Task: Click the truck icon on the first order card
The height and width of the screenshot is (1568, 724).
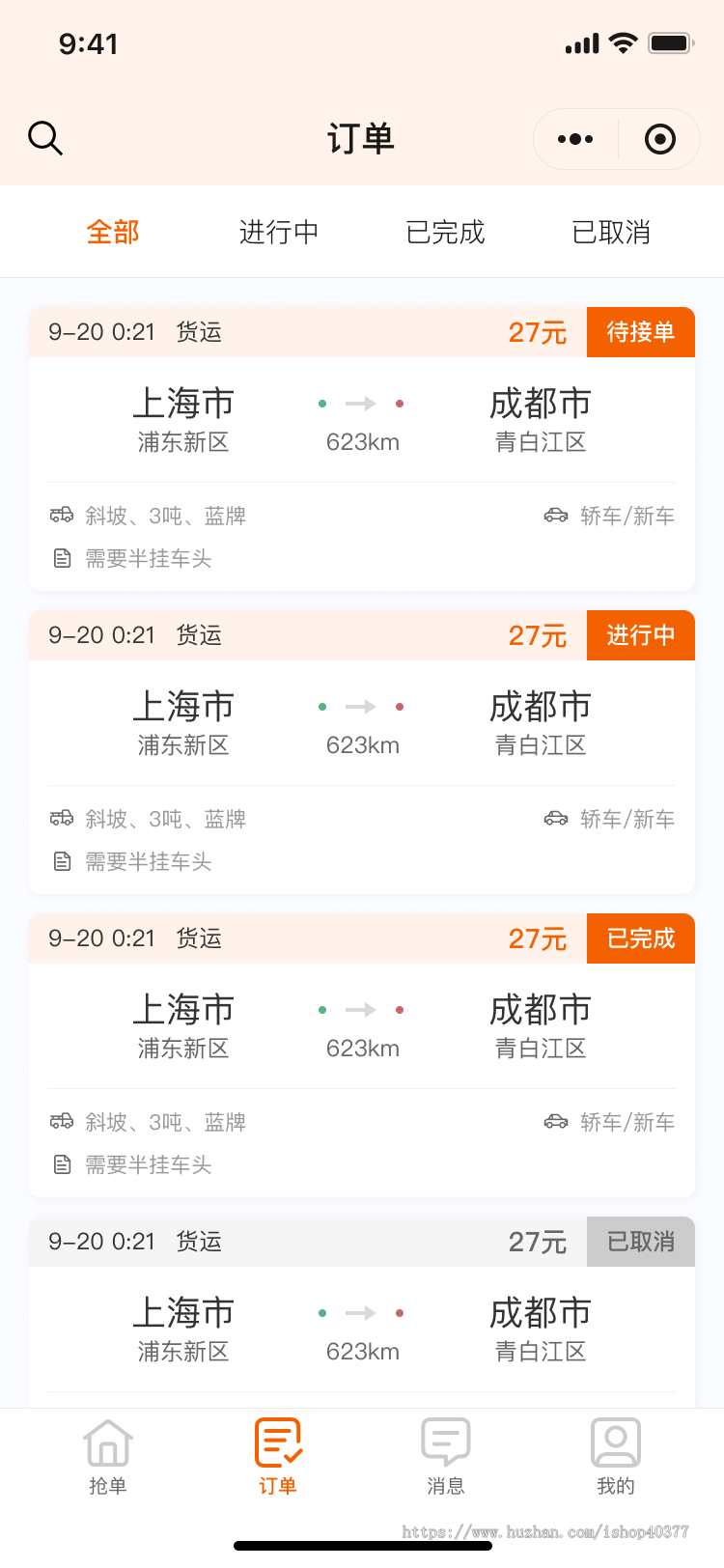Action: [x=61, y=515]
